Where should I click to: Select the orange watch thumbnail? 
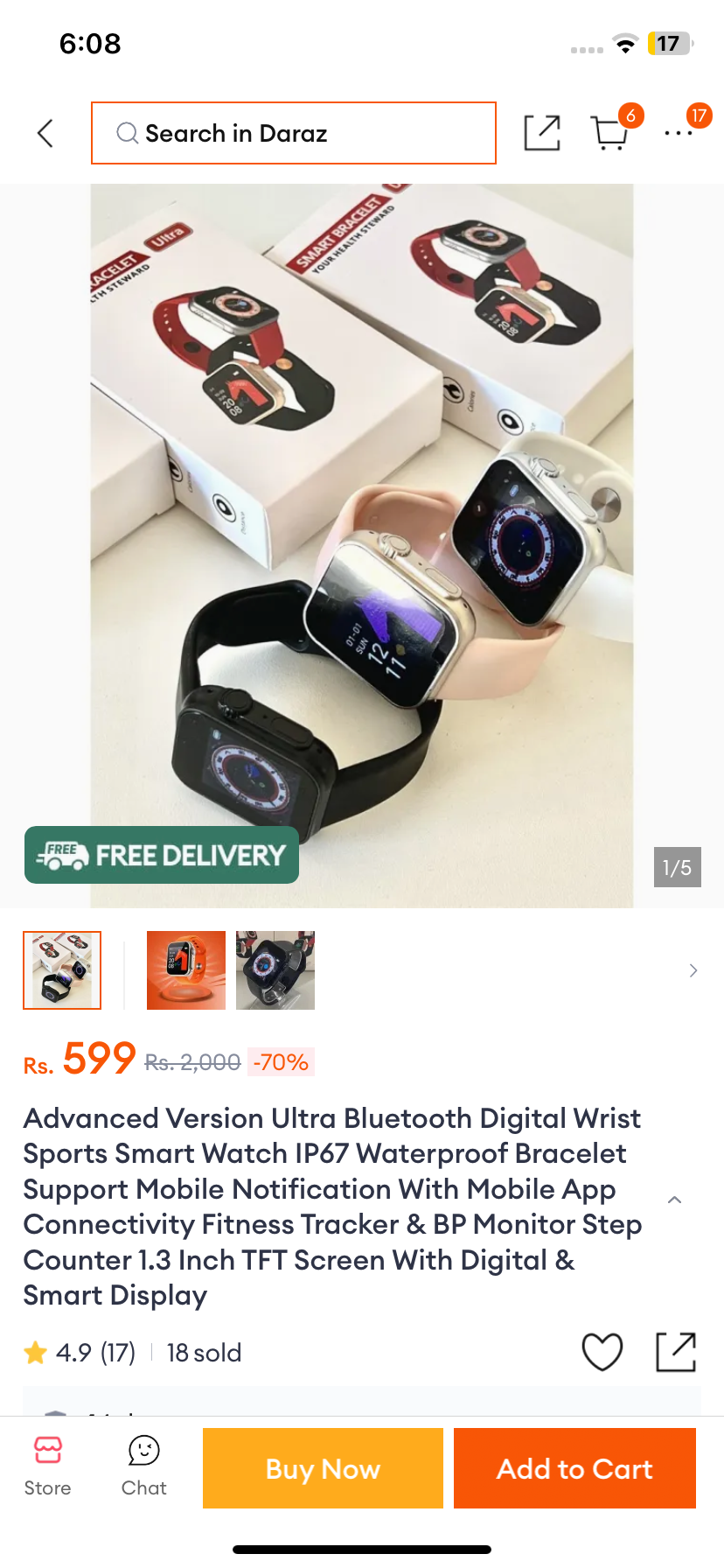tap(186, 970)
